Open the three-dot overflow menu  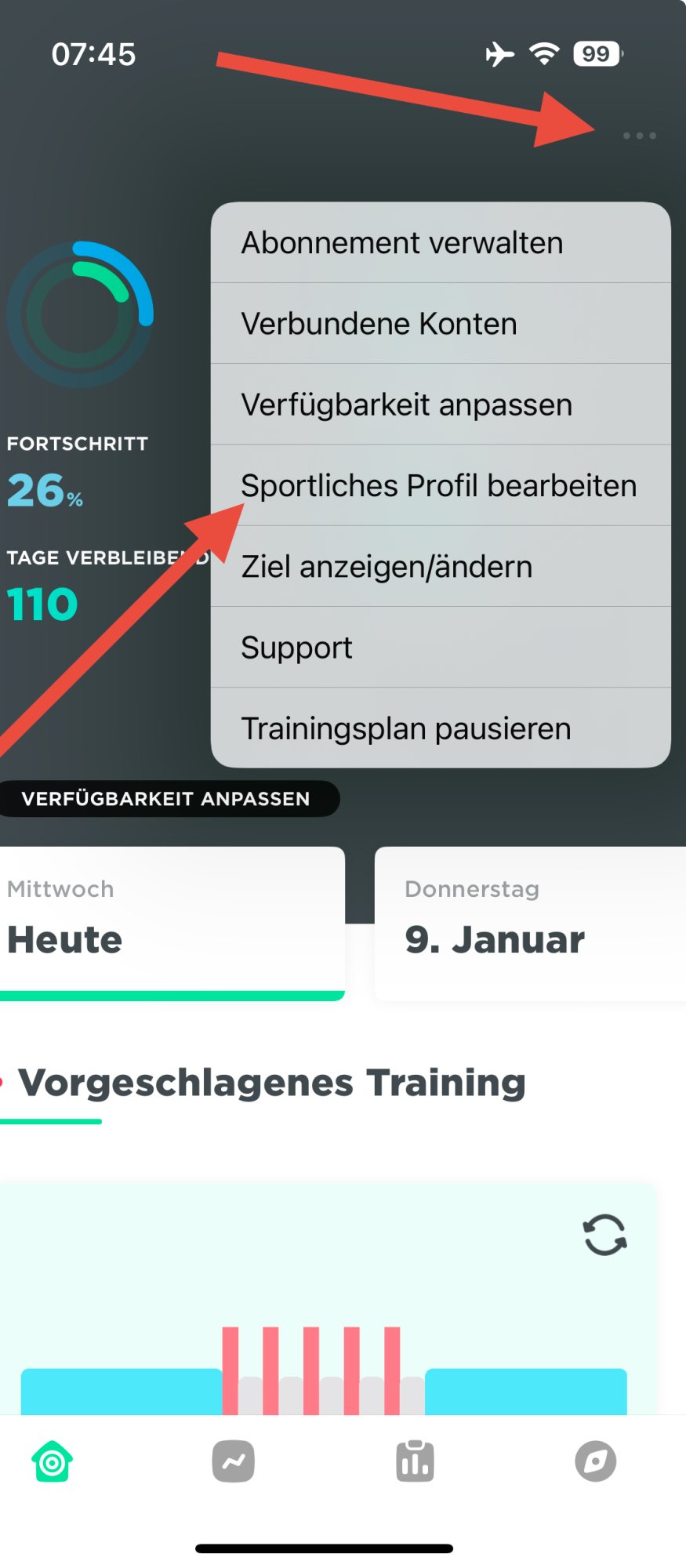[639, 136]
